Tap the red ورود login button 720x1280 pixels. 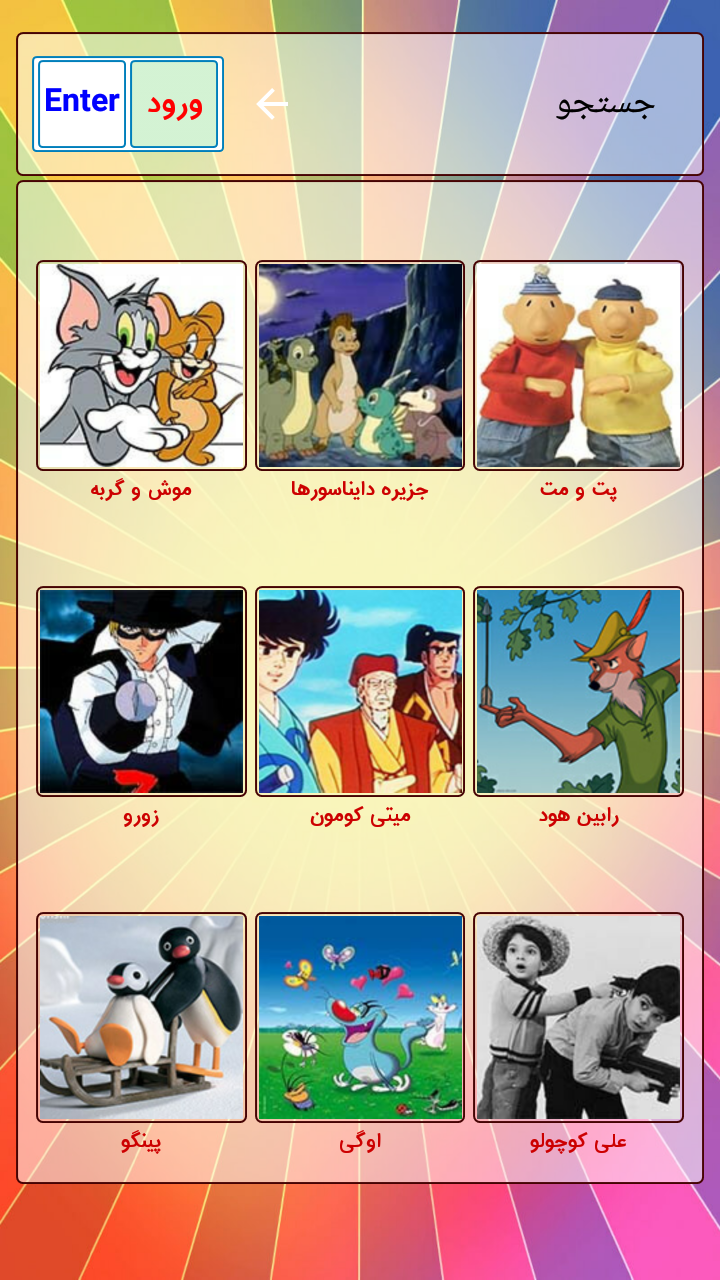174,104
